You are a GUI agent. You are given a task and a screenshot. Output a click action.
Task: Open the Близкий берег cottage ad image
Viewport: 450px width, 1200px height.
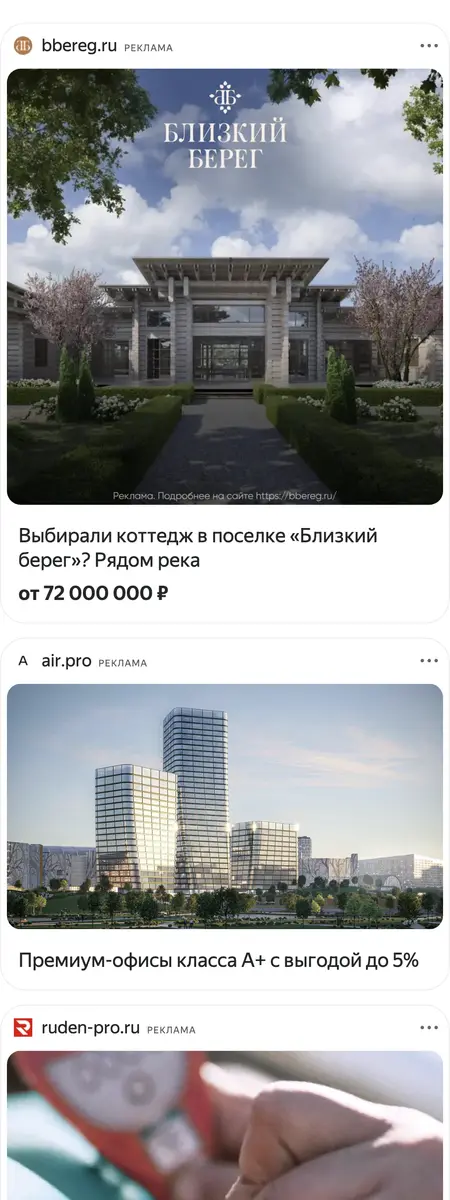tap(225, 286)
